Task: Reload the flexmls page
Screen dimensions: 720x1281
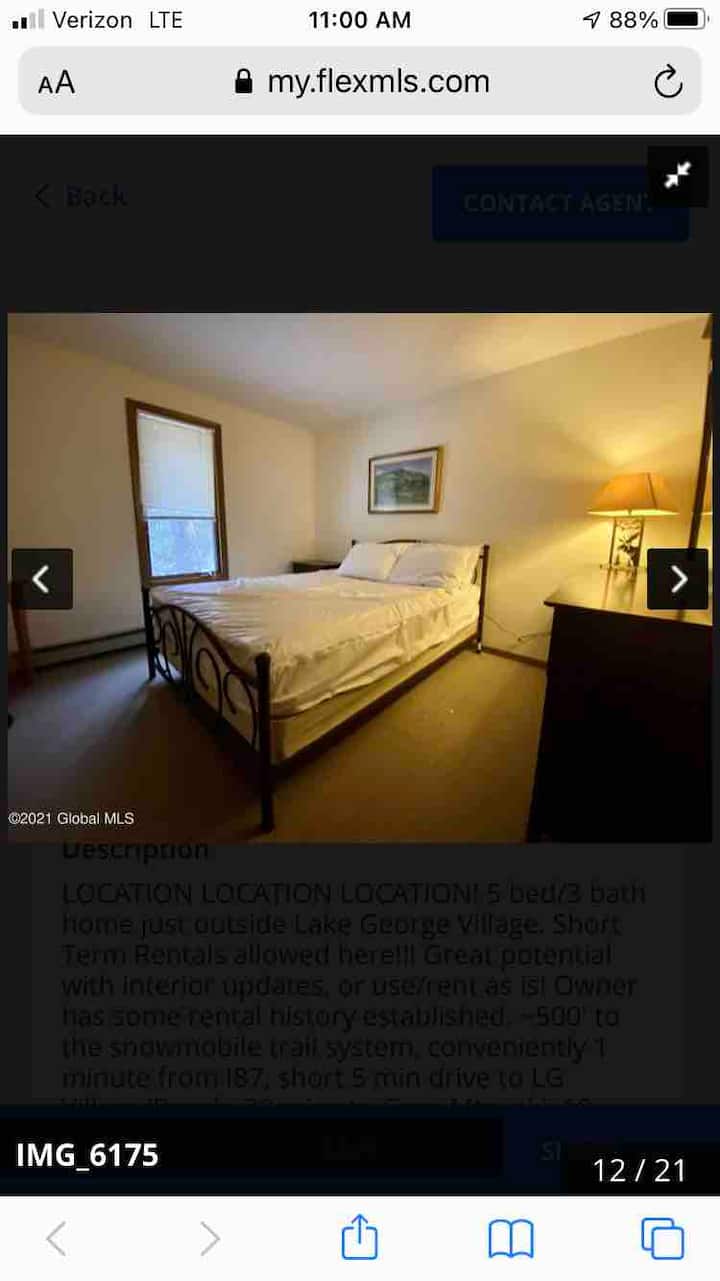Action: tap(668, 82)
